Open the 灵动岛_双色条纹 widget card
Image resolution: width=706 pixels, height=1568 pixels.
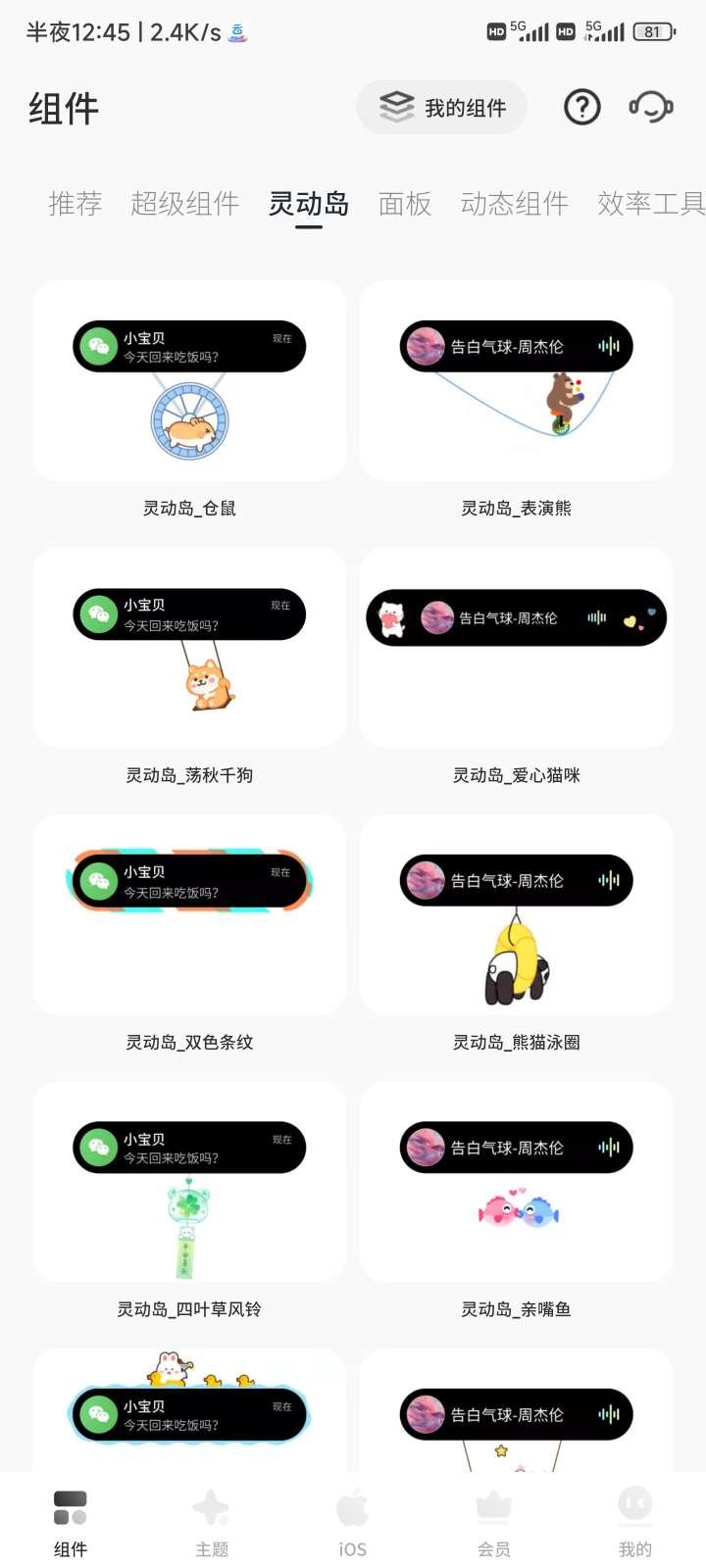click(189, 915)
